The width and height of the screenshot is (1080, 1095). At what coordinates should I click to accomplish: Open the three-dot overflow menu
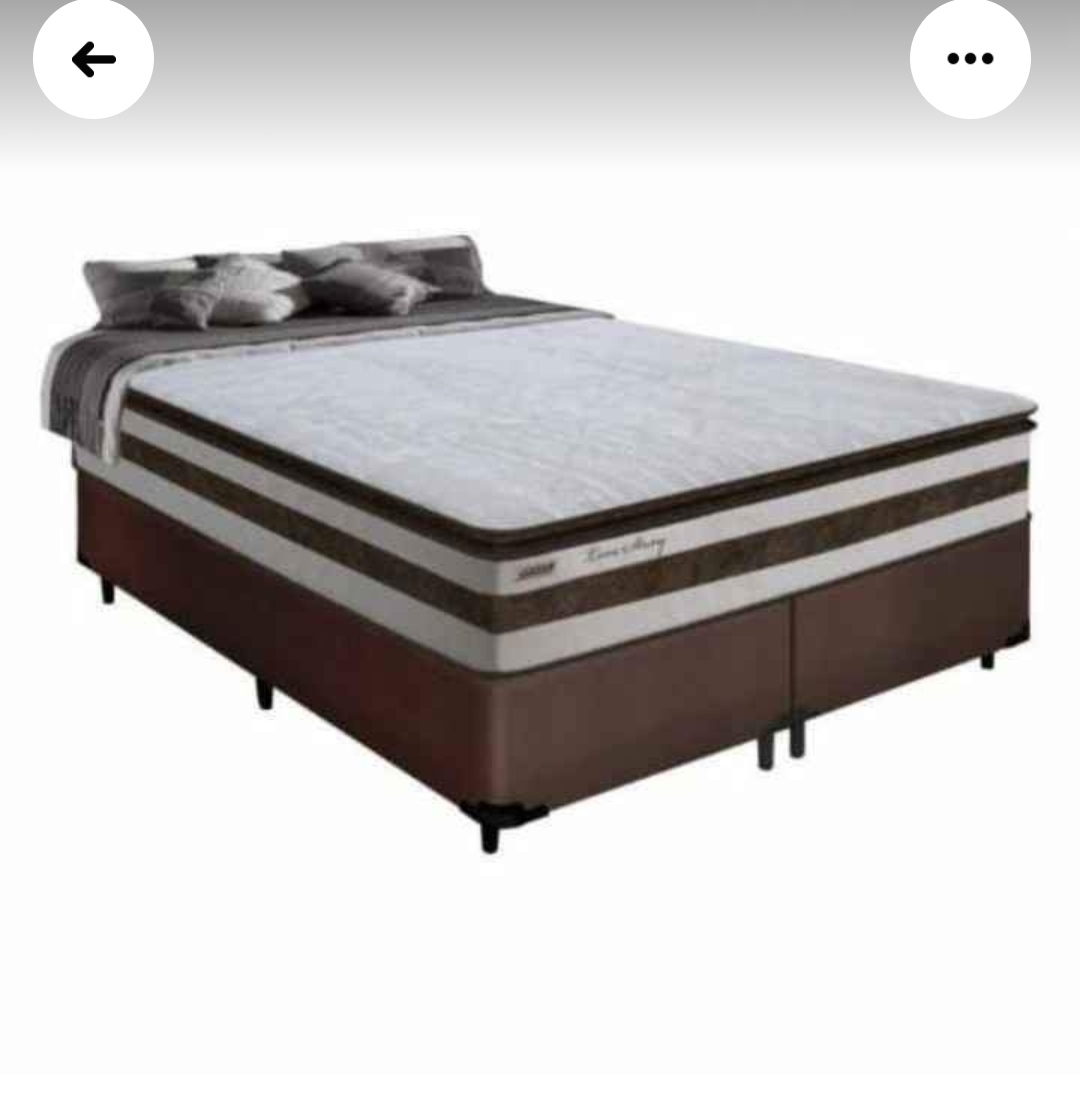969,59
